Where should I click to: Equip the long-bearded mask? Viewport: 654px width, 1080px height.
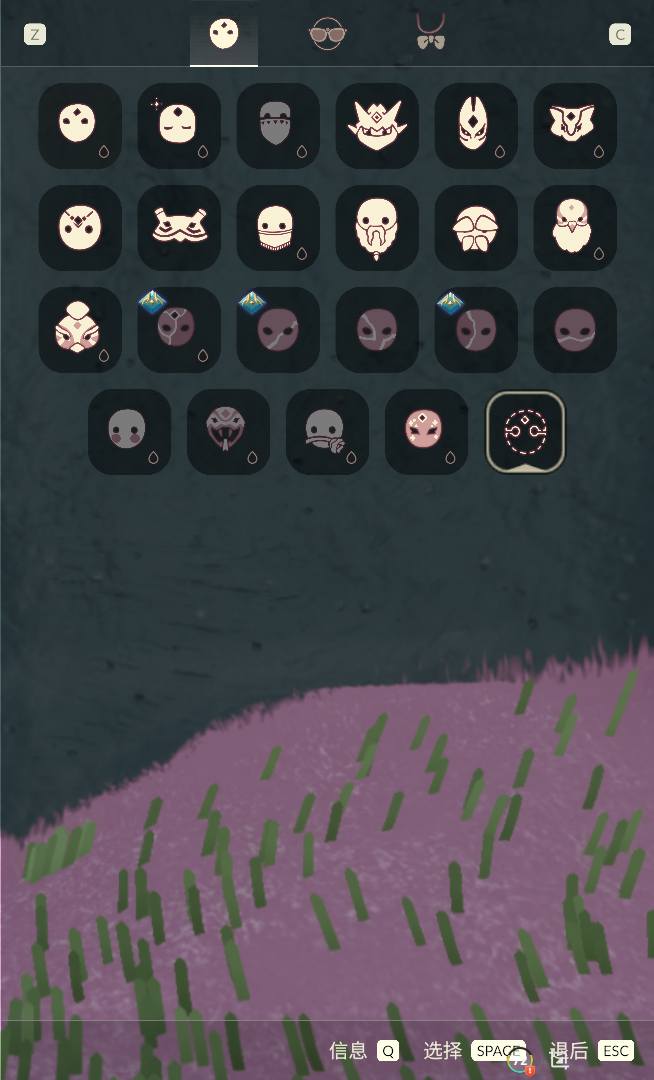[377, 228]
